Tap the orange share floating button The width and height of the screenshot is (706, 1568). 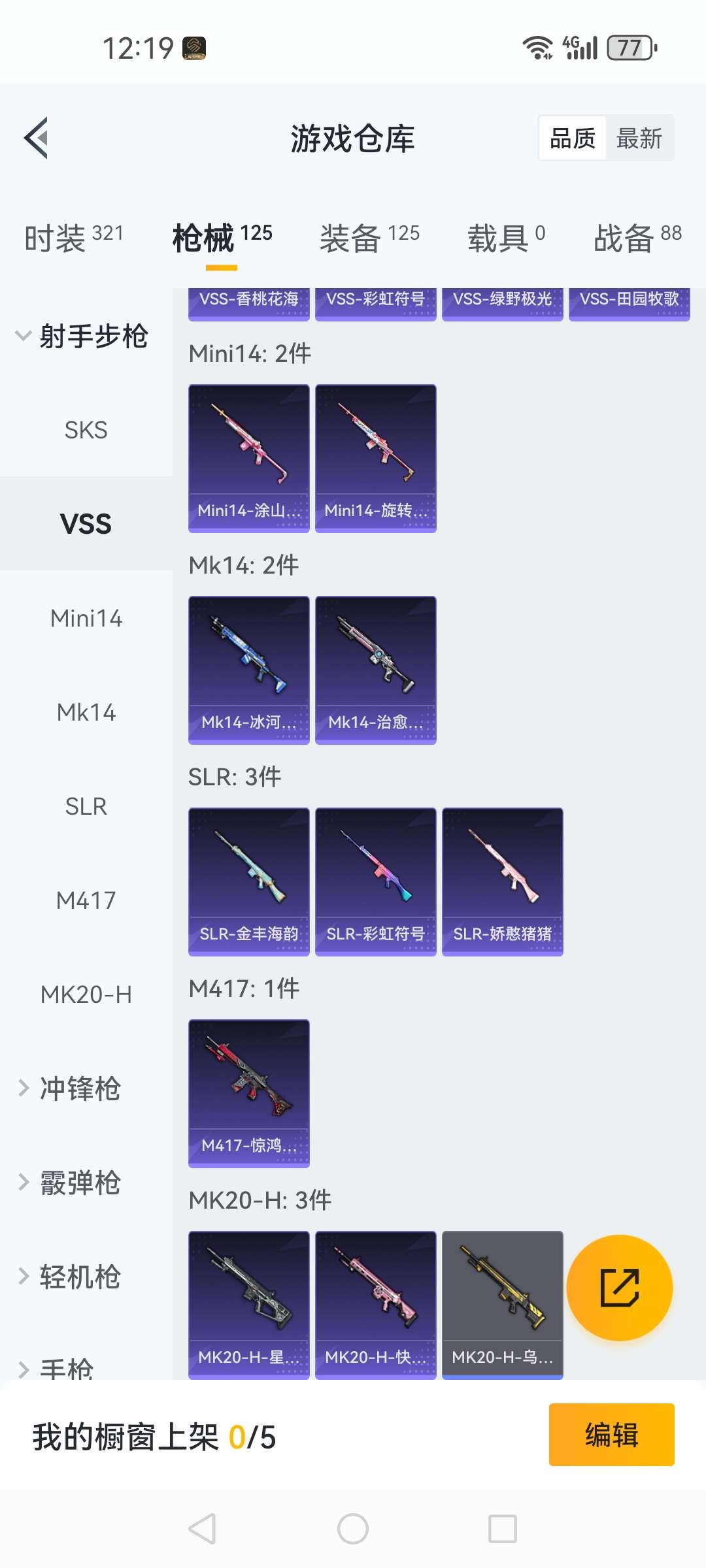coord(619,1288)
